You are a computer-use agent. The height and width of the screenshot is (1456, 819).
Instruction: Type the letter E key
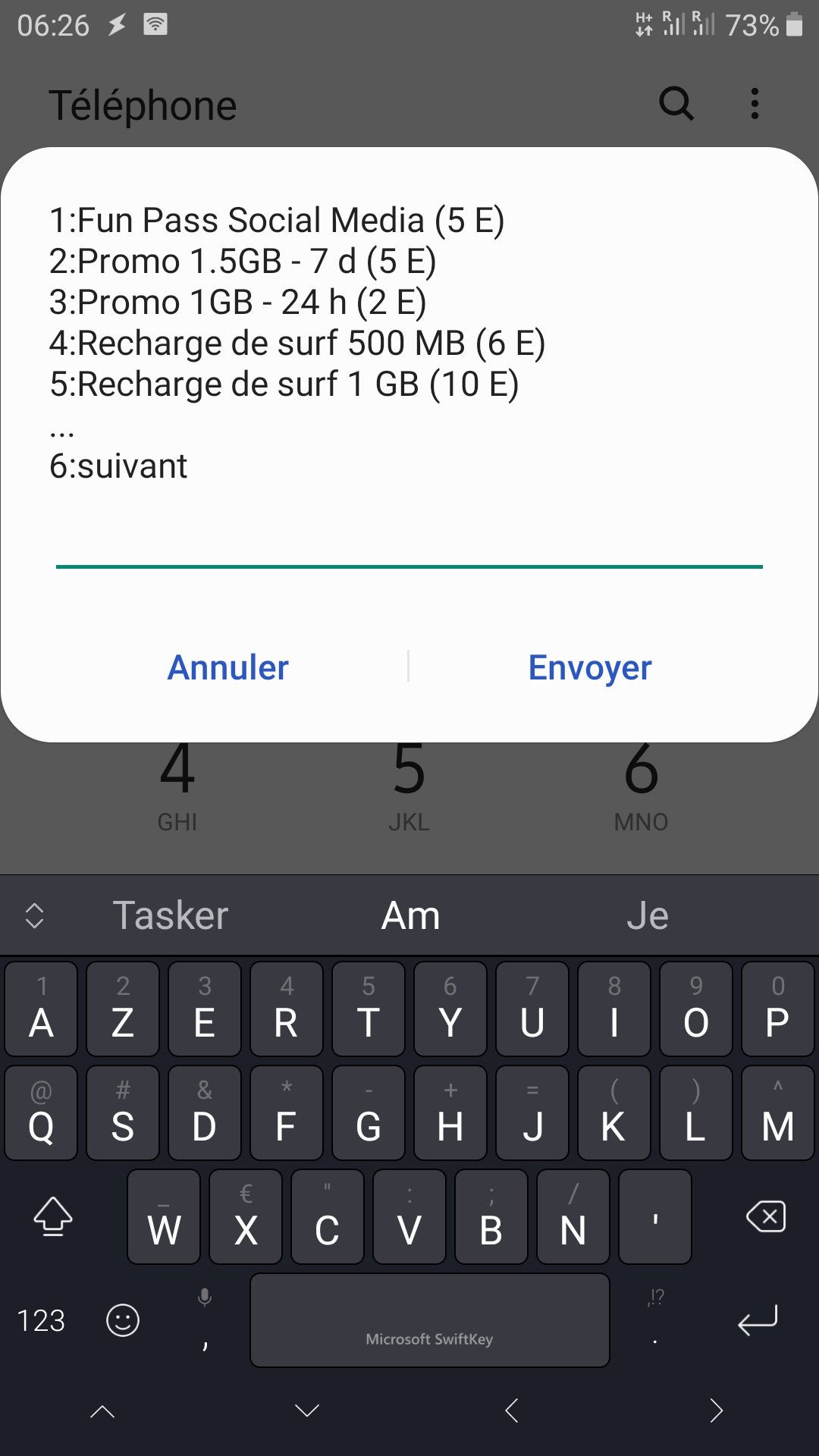coord(205,1009)
